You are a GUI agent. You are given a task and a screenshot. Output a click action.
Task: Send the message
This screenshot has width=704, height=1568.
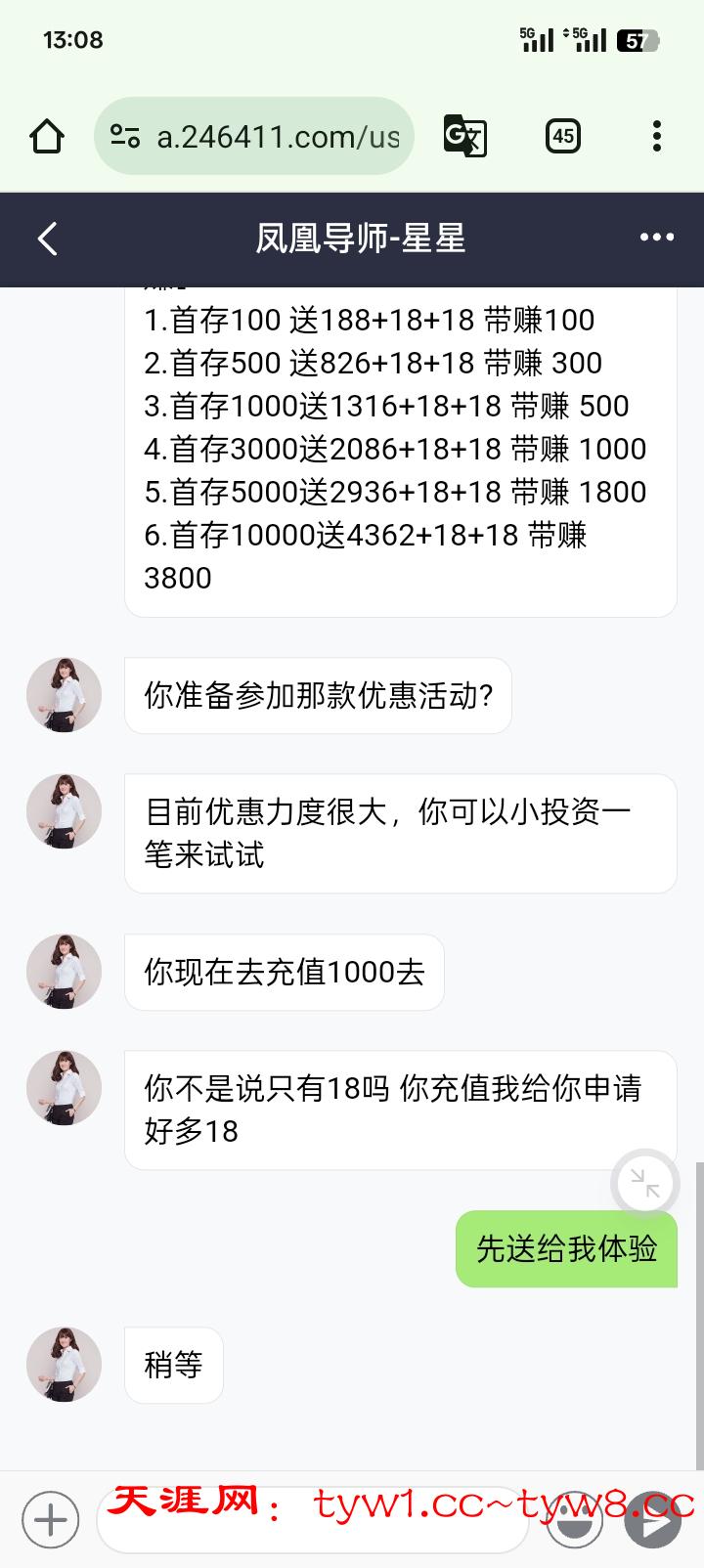(x=653, y=1520)
